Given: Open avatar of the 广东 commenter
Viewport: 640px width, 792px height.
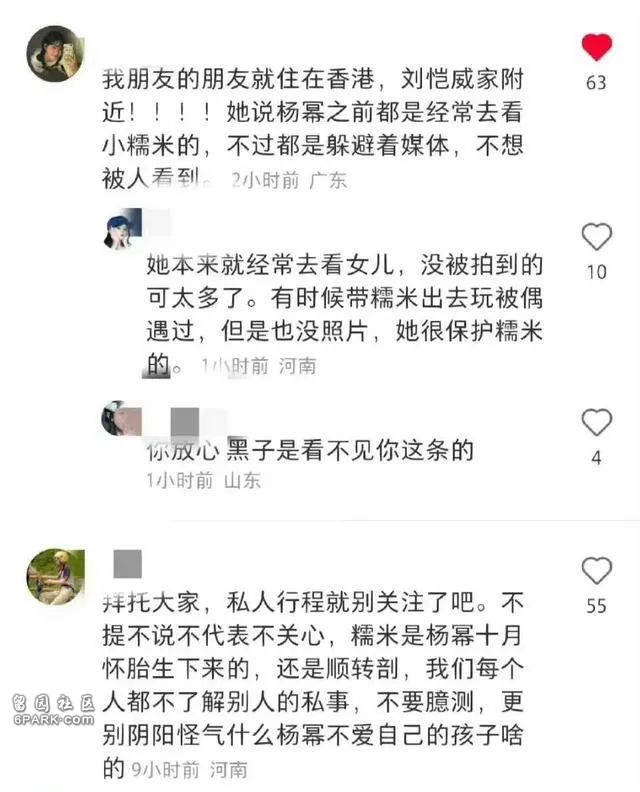Looking at the screenshot, I should pyautogui.click(x=52, y=52).
